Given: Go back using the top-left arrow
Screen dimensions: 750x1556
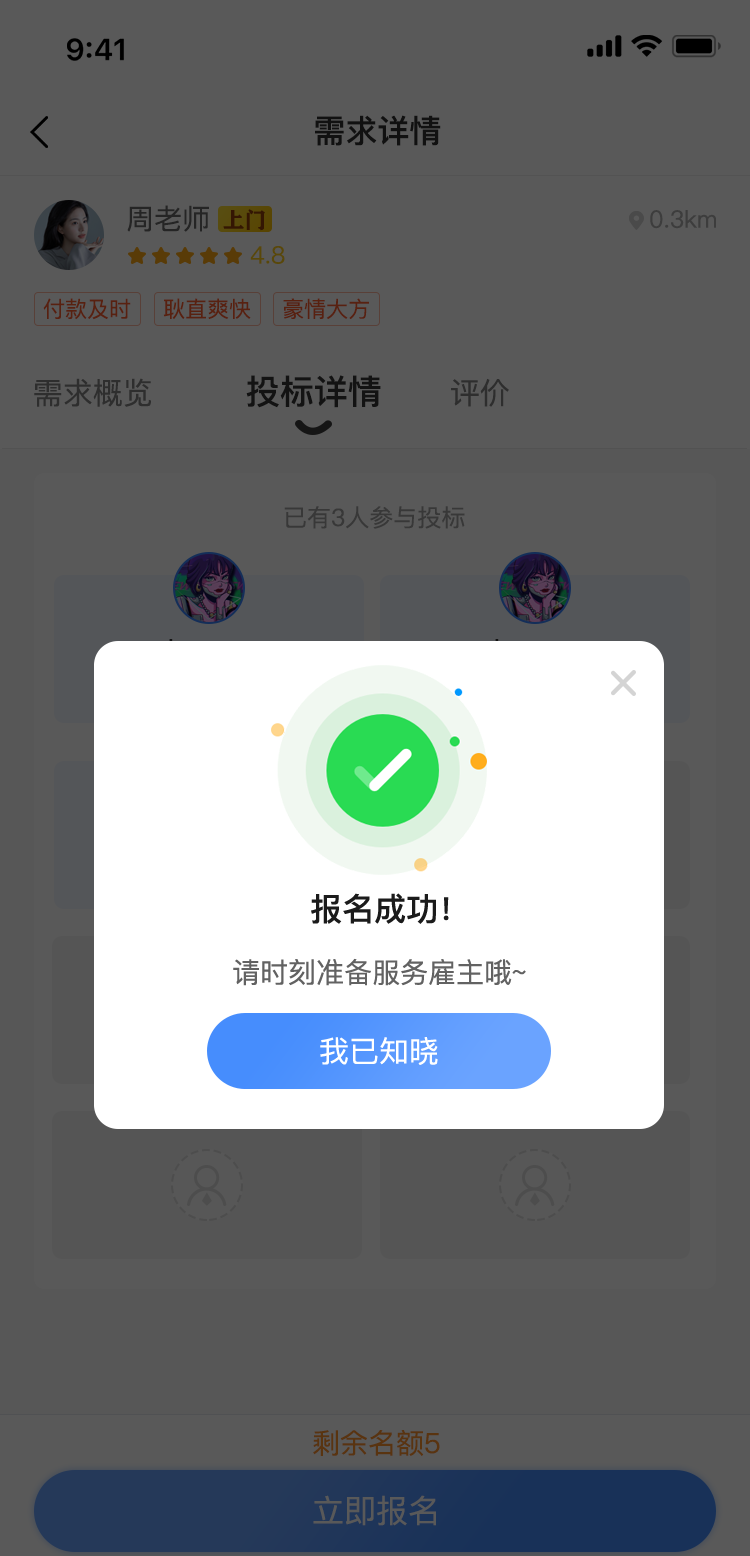Looking at the screenshot, I should pos(40,132).
